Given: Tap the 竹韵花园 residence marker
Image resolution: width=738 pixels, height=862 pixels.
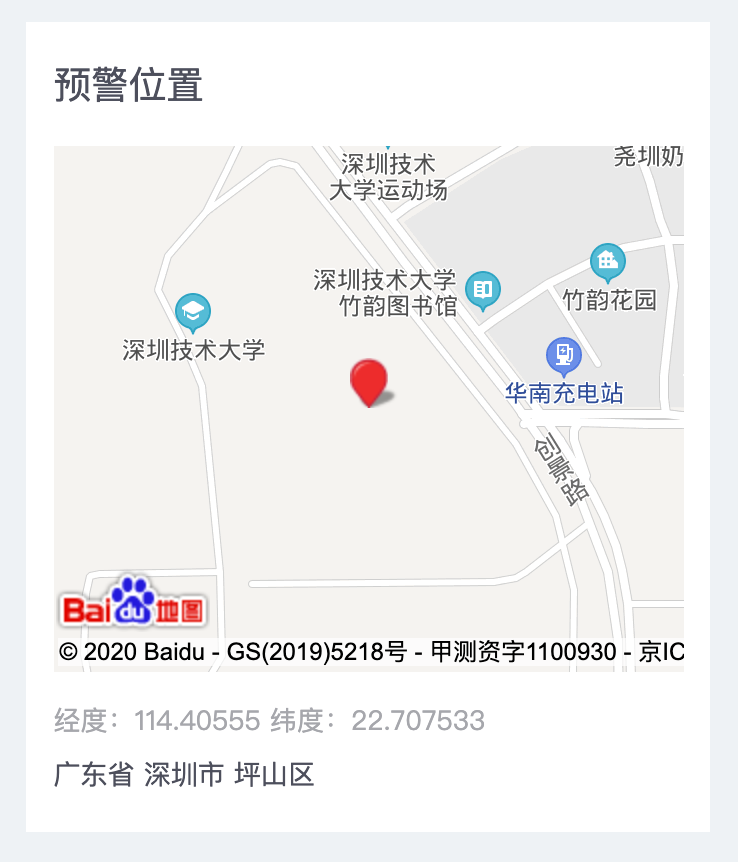Looking at the screenshot, I should 608,263.
